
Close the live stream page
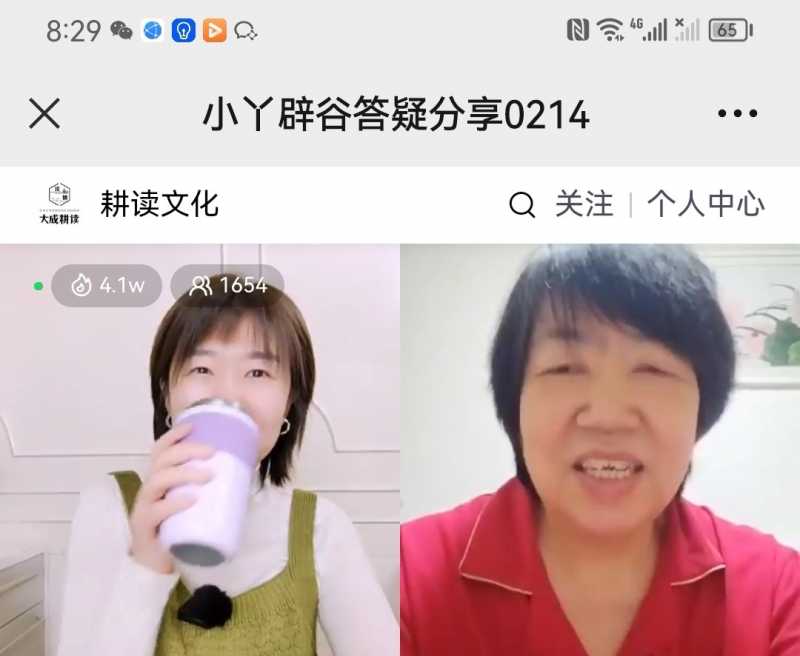click(x=44, y=114)
